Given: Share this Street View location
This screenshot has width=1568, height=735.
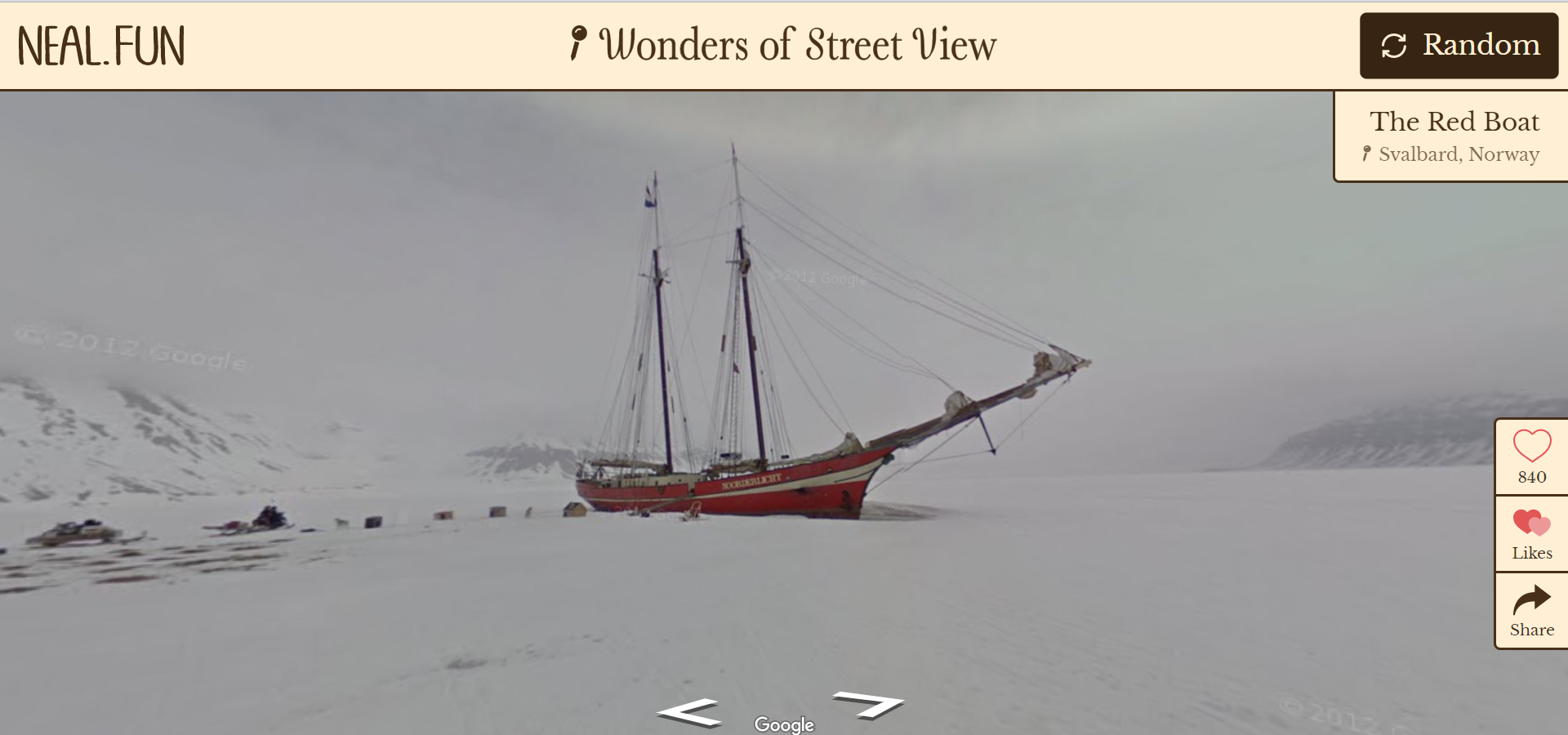Looking at the screenshot, I should point(1531,610).
